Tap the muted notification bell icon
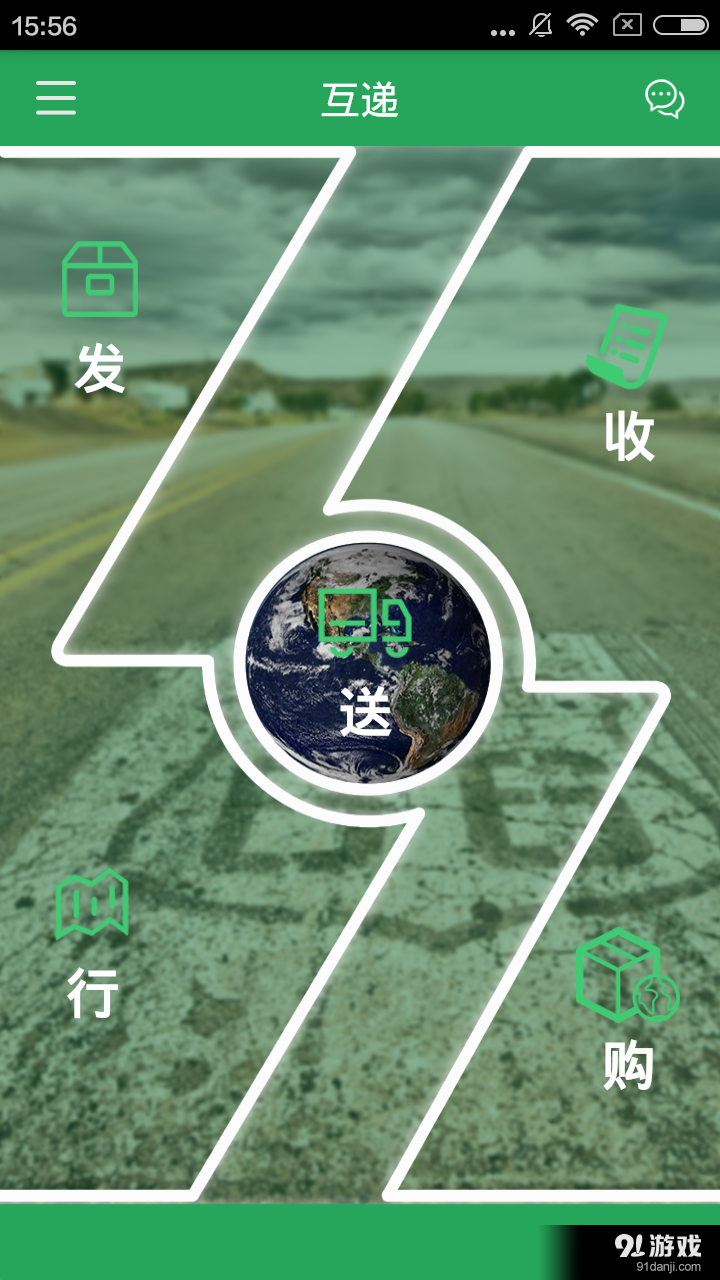Screen dimensions: 720x1280 [540, 24]
